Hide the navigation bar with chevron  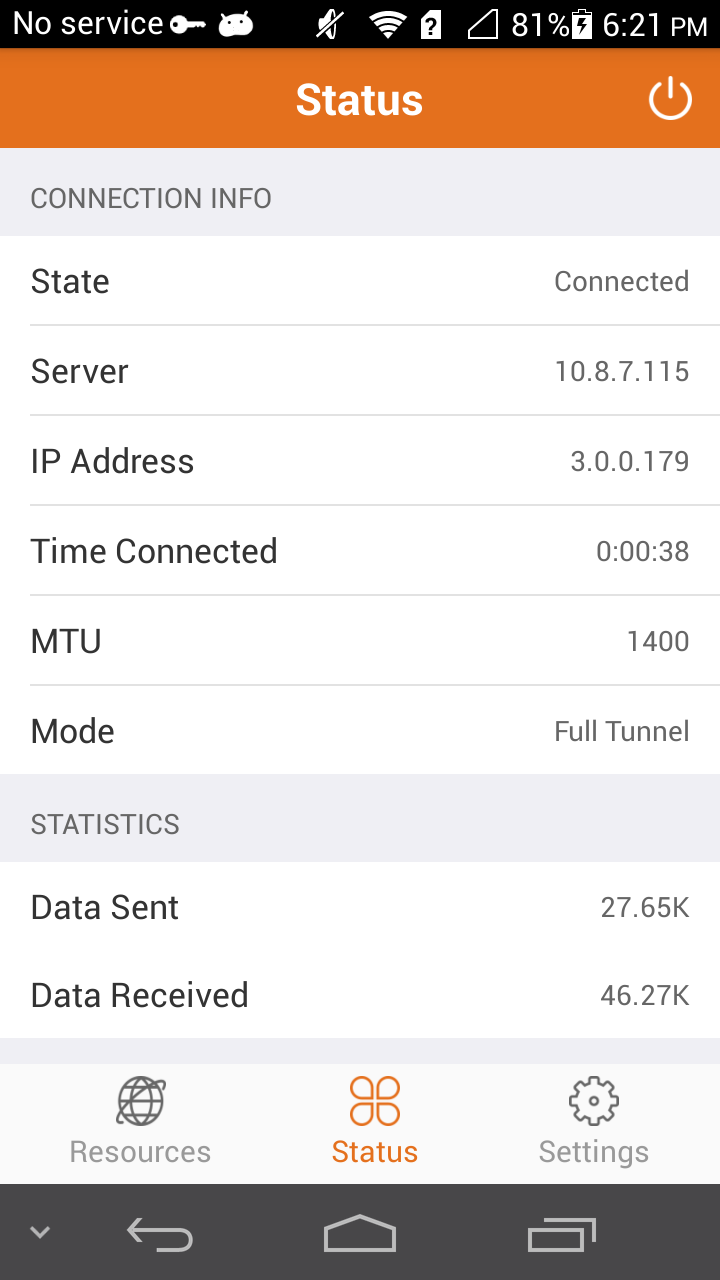[x=40, y=1232]
